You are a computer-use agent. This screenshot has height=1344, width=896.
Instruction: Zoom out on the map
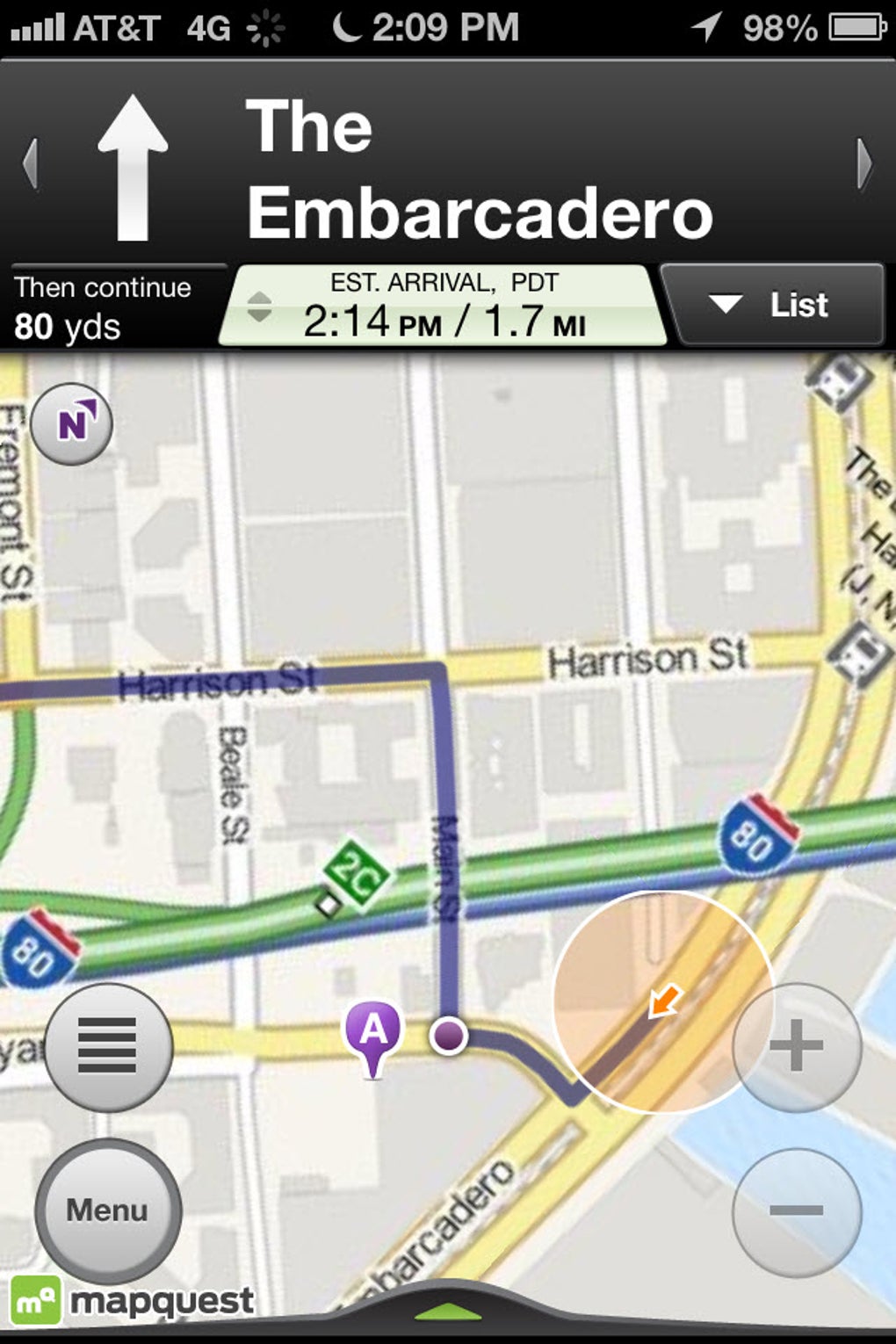pyautogui.click(x=796, y=1211)
